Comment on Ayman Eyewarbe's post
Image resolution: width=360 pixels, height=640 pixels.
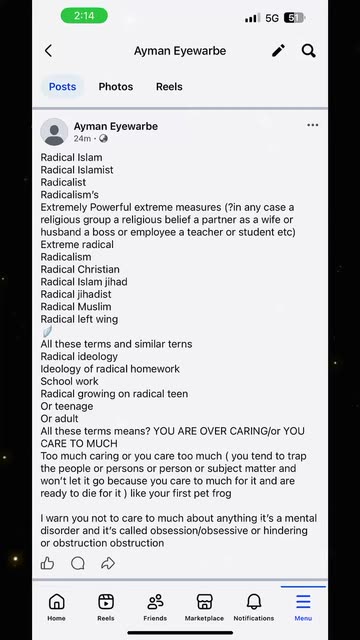click(78, 564)
